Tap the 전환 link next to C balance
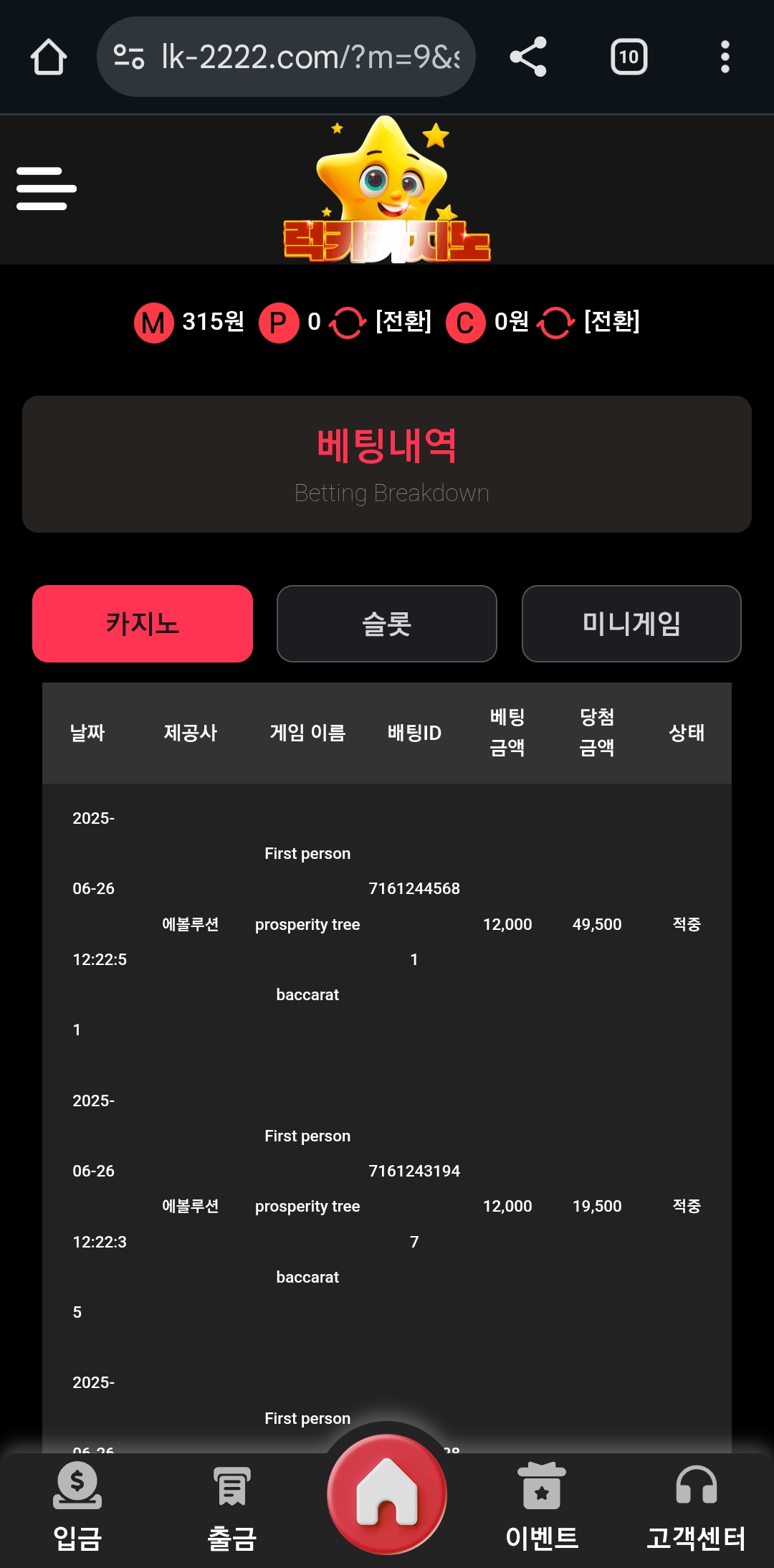774x1568 pixels. pyautogui.click(x=611, y=321)
